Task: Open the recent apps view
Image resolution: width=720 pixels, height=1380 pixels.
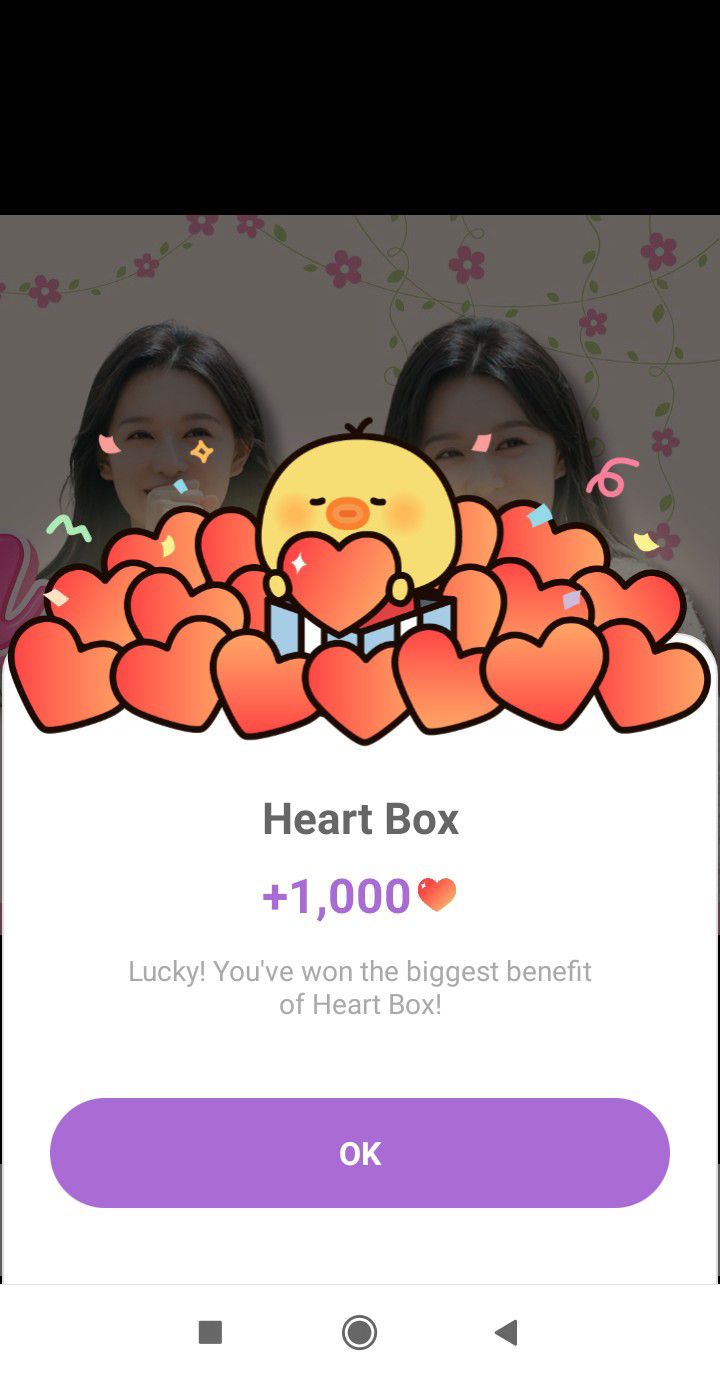Action: tap(210, 1332)
